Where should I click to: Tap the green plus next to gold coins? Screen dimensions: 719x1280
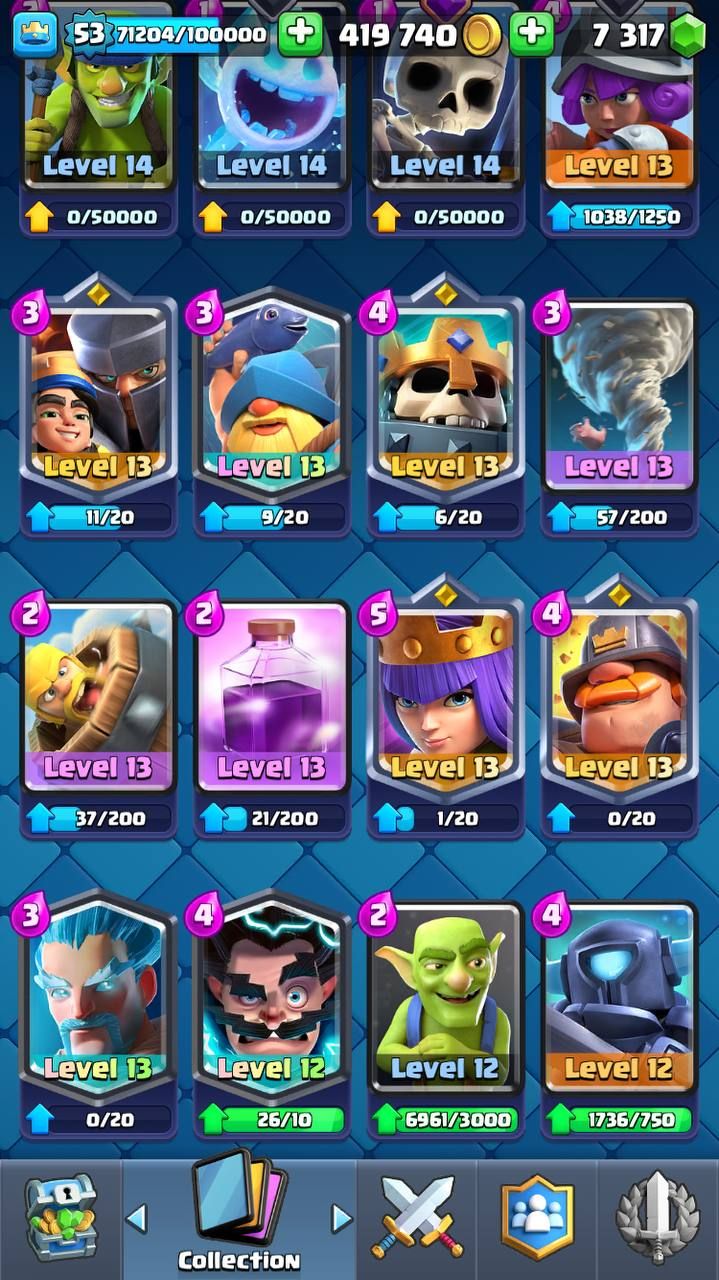[x=531, y=36]
